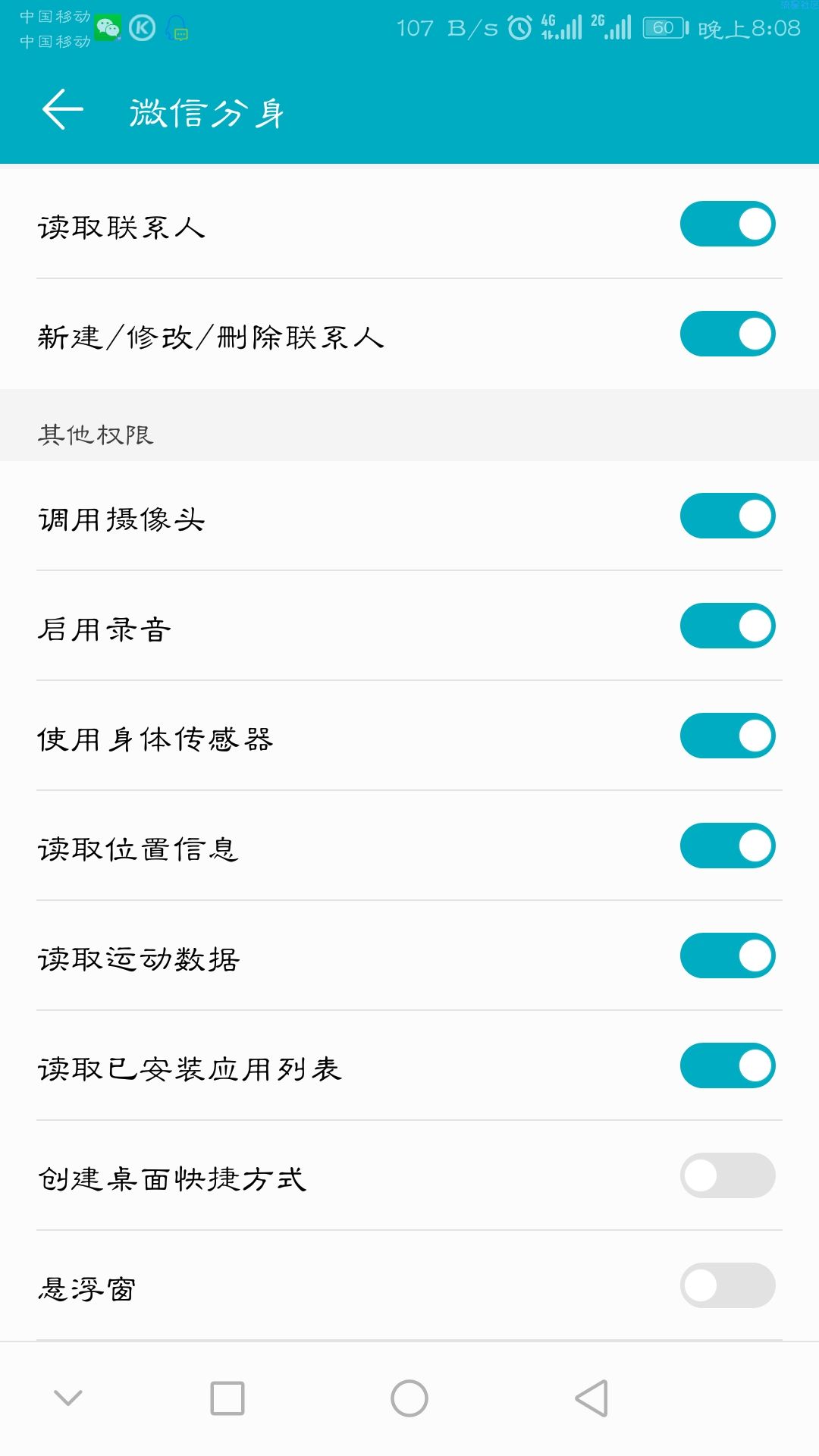Toggle 读取运动数据 permission off
This screenshot has height=1456, width=819.
727,955
